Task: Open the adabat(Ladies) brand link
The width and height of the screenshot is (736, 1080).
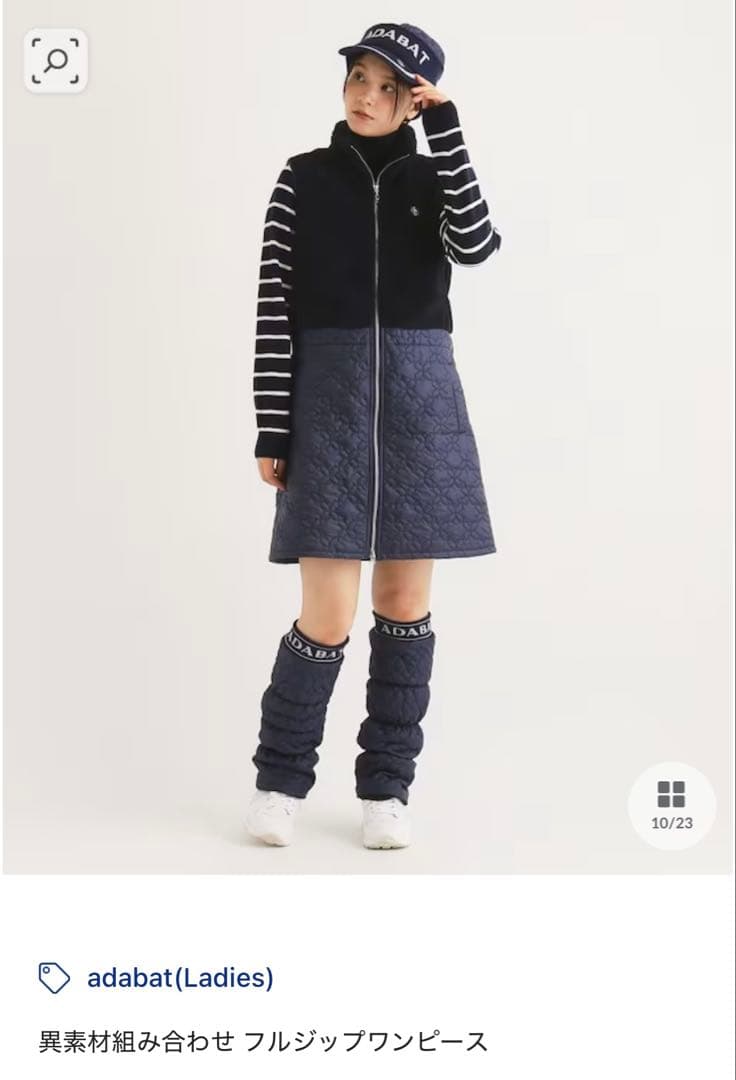Action: click(x=180, y=977)
